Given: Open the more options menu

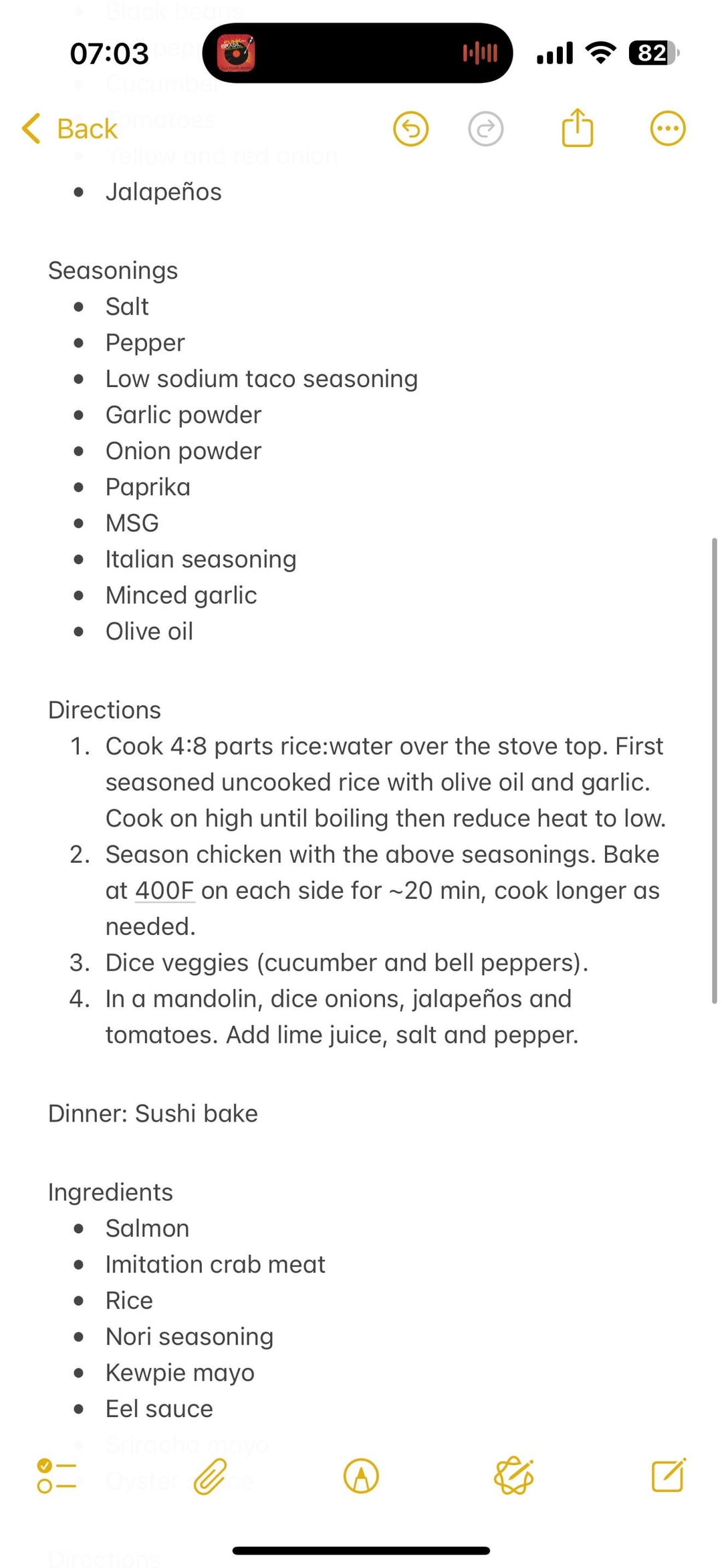Looking at the screenshot, I should pyautogui.click(x=667, y=128).
